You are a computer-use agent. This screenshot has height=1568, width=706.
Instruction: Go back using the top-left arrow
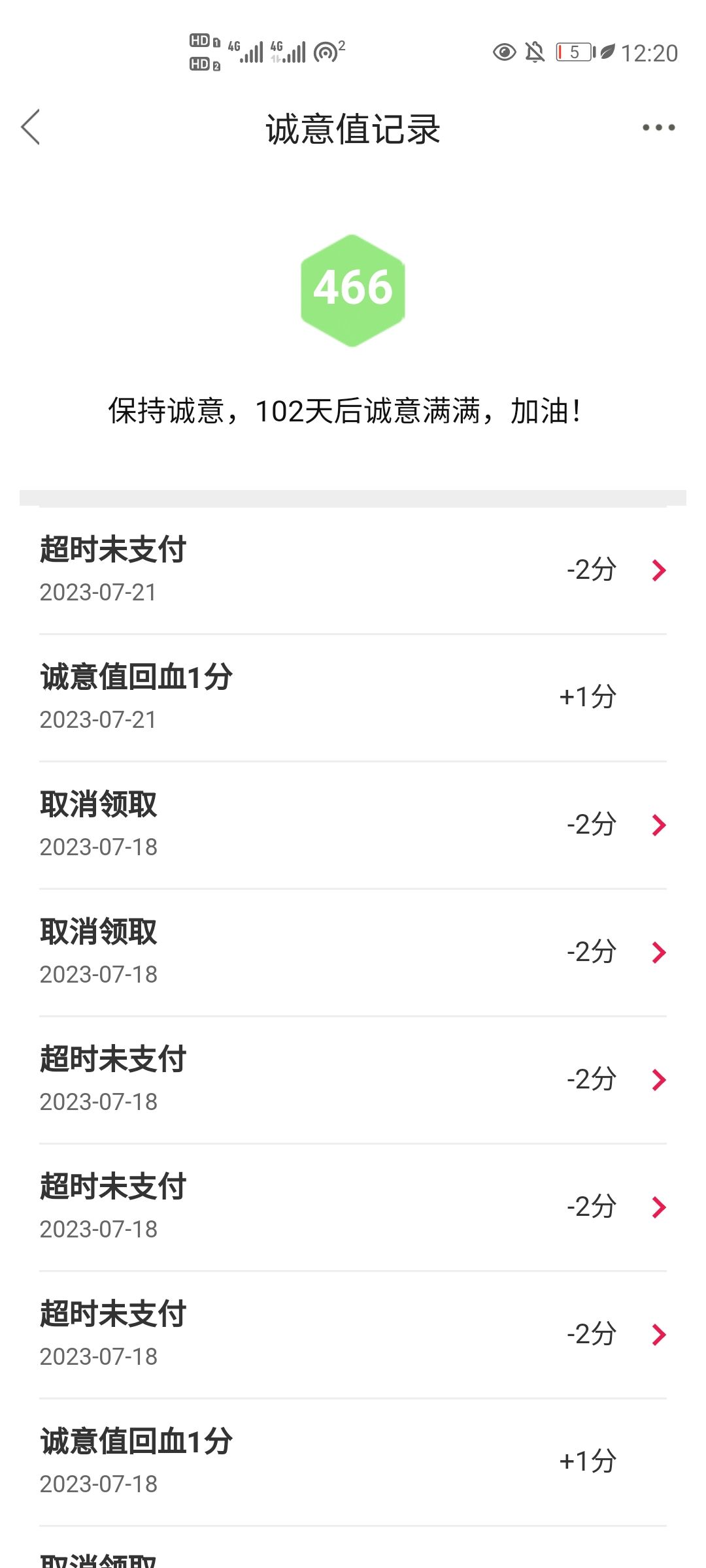(x=31, y=127)
